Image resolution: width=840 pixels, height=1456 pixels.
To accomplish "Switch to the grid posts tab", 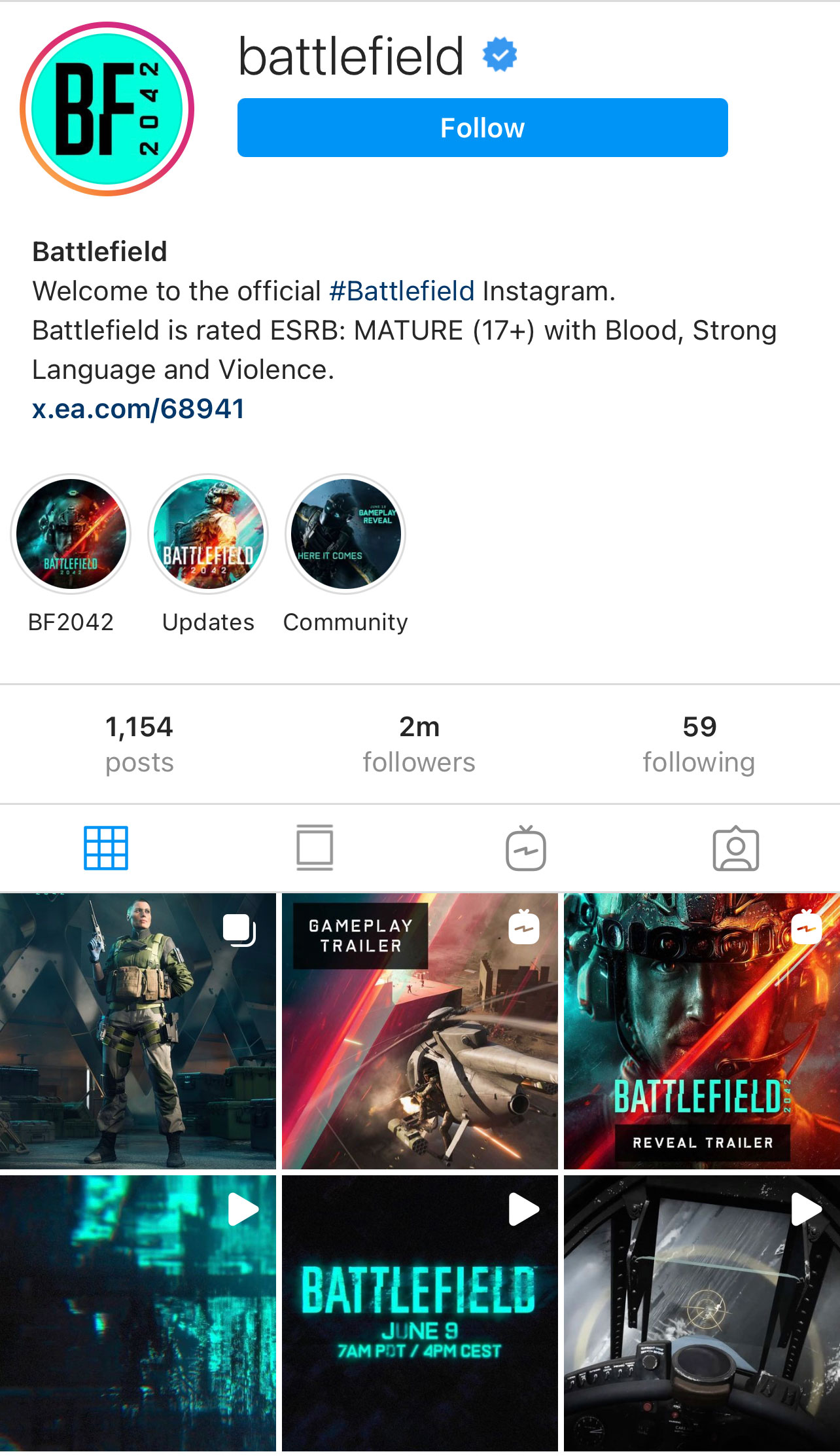I will (x=106, y=848).
